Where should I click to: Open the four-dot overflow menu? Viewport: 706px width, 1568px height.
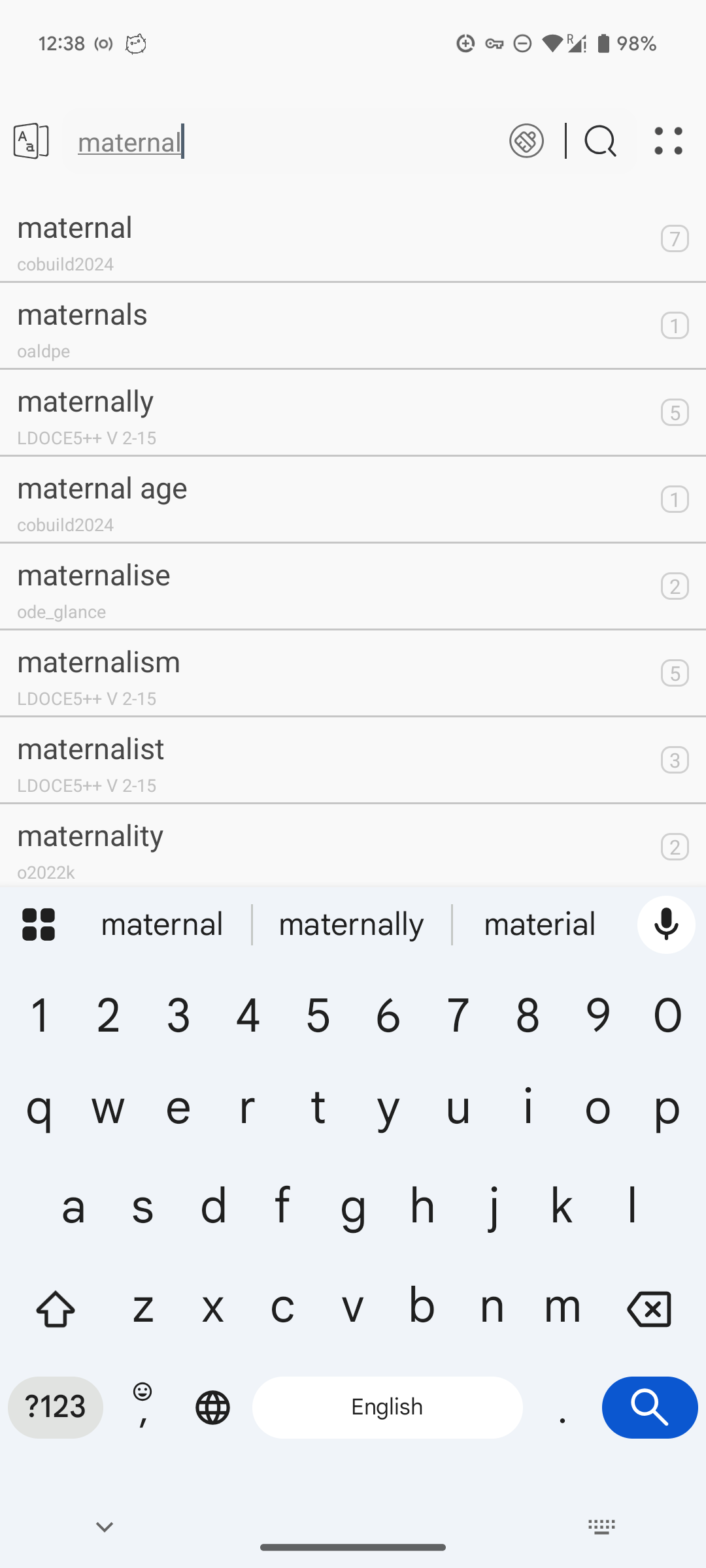[668, 141]
